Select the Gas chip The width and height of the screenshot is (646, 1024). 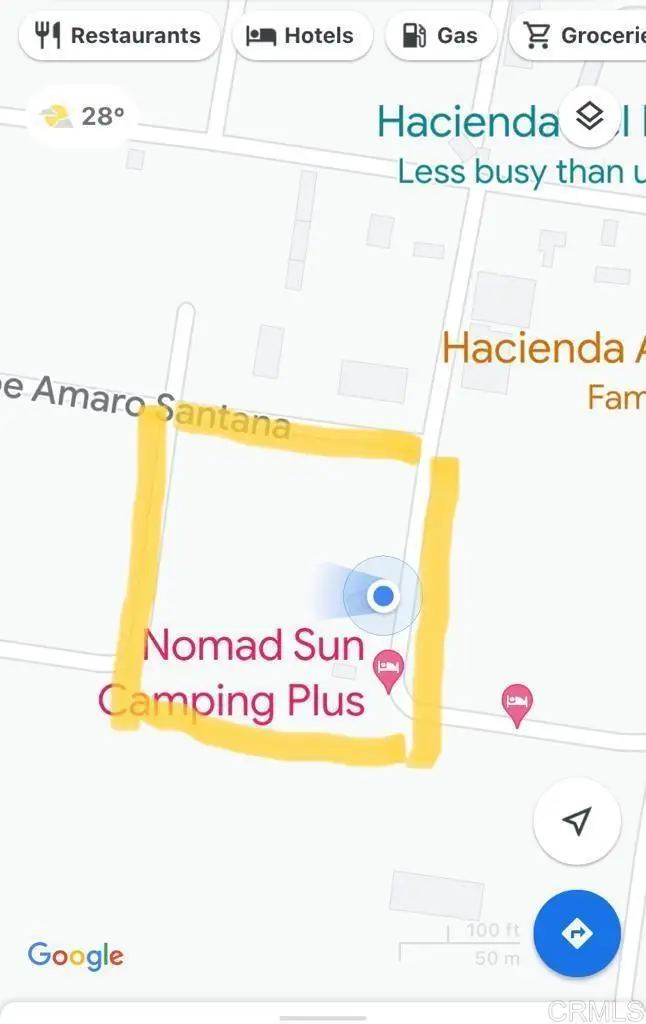click(440, 36)
